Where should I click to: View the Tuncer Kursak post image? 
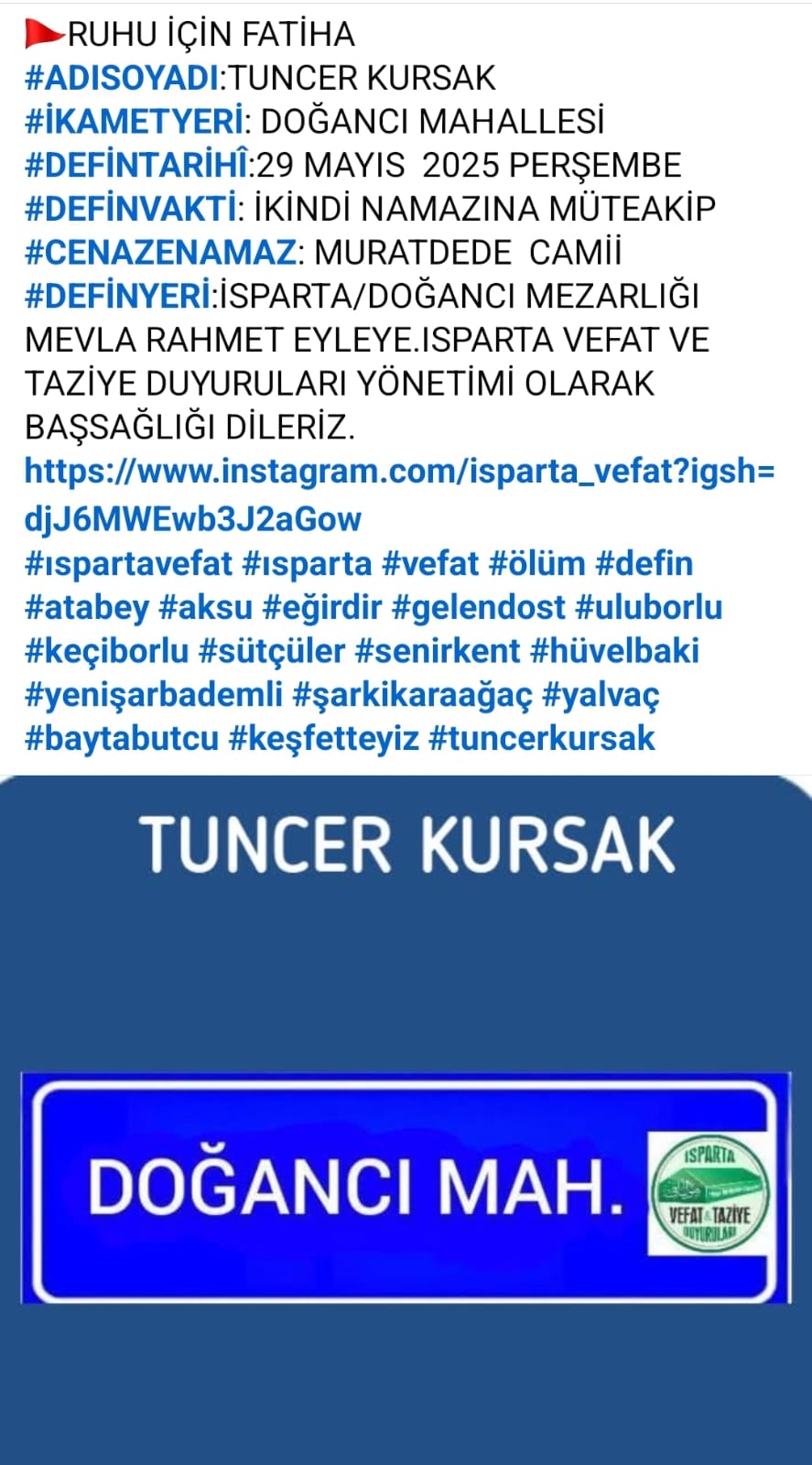pos(406,1117)
